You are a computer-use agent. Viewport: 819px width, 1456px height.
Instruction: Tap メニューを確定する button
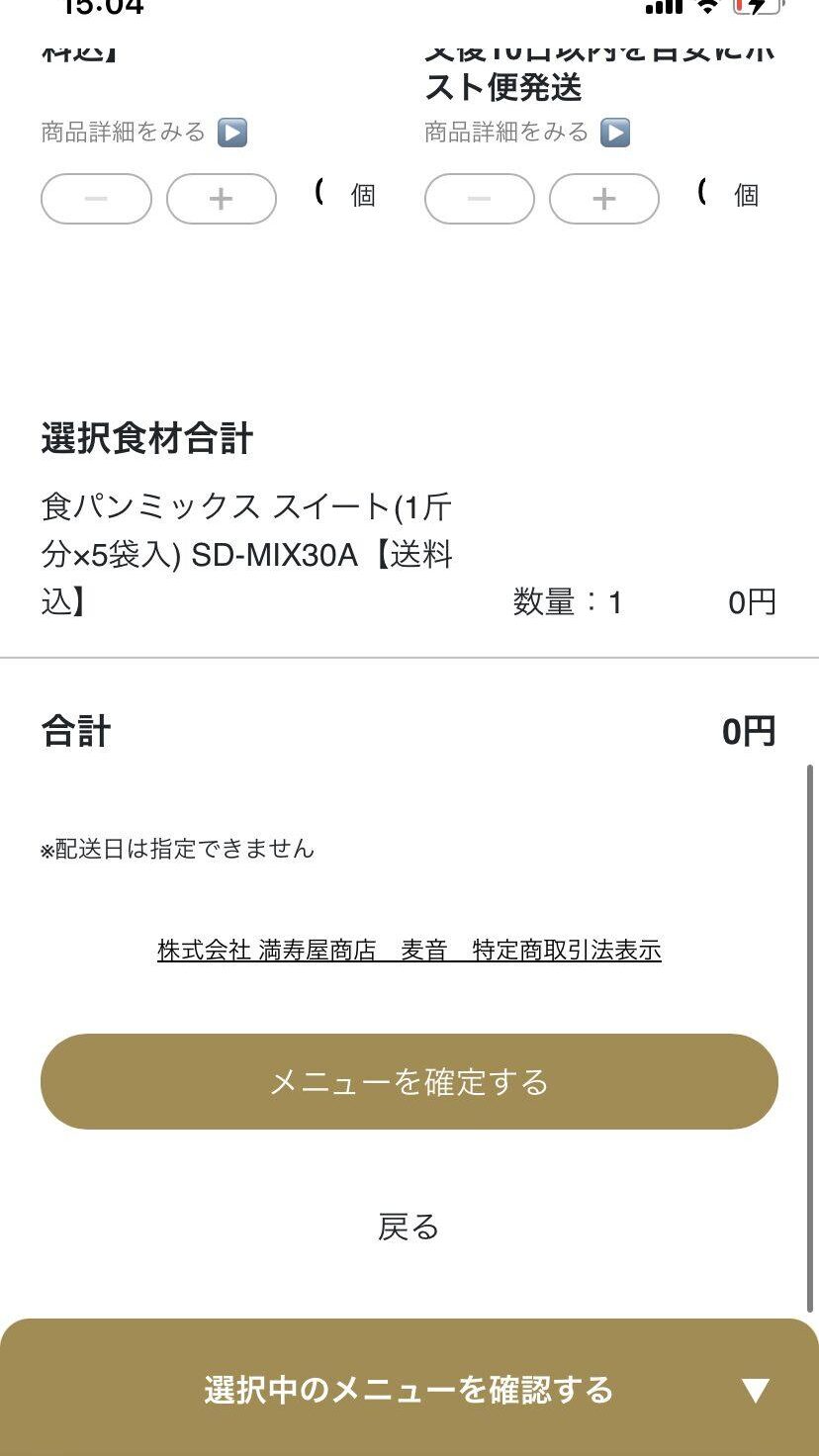[x=409, y=1081]
